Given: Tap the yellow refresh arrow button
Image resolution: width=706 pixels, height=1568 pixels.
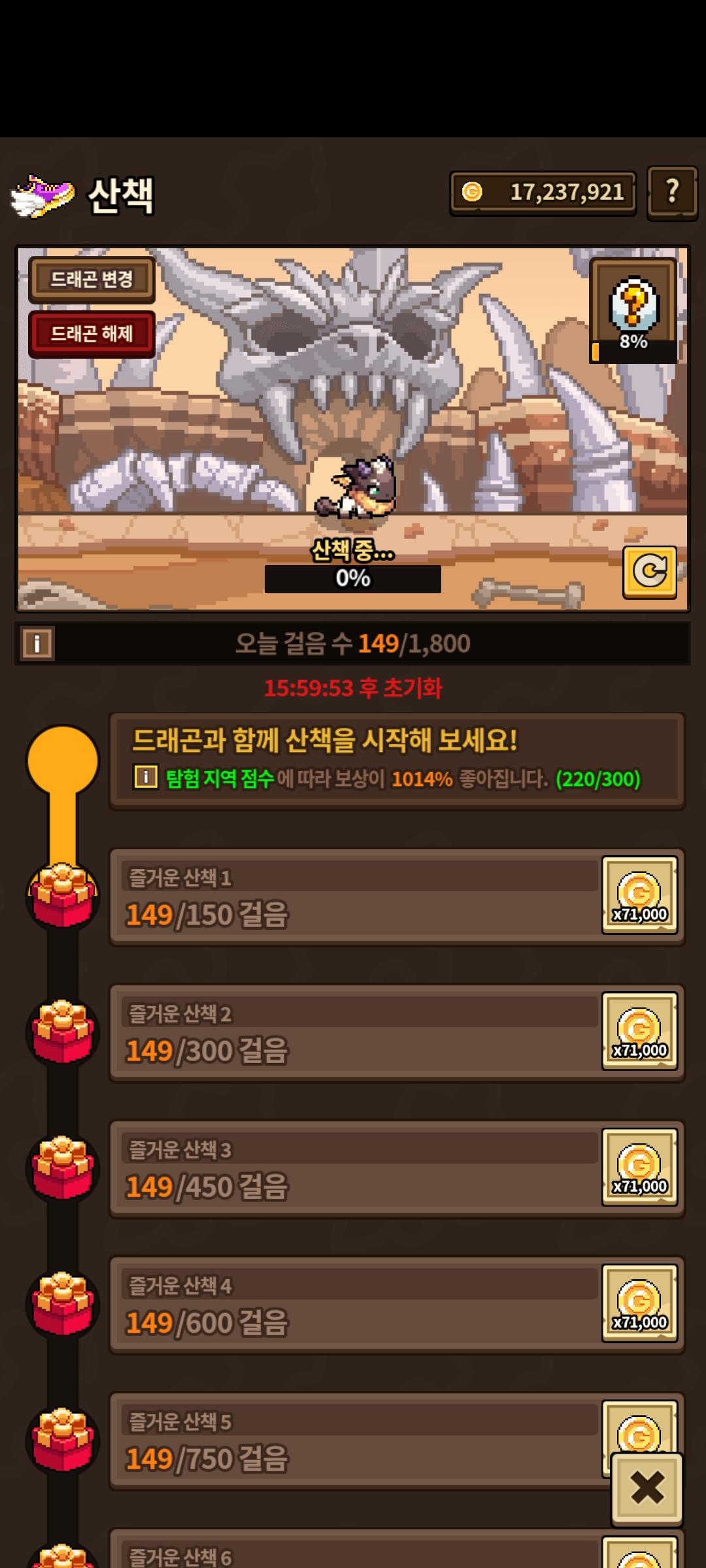Looking at the screenshot, I should [x=649, y=572].
